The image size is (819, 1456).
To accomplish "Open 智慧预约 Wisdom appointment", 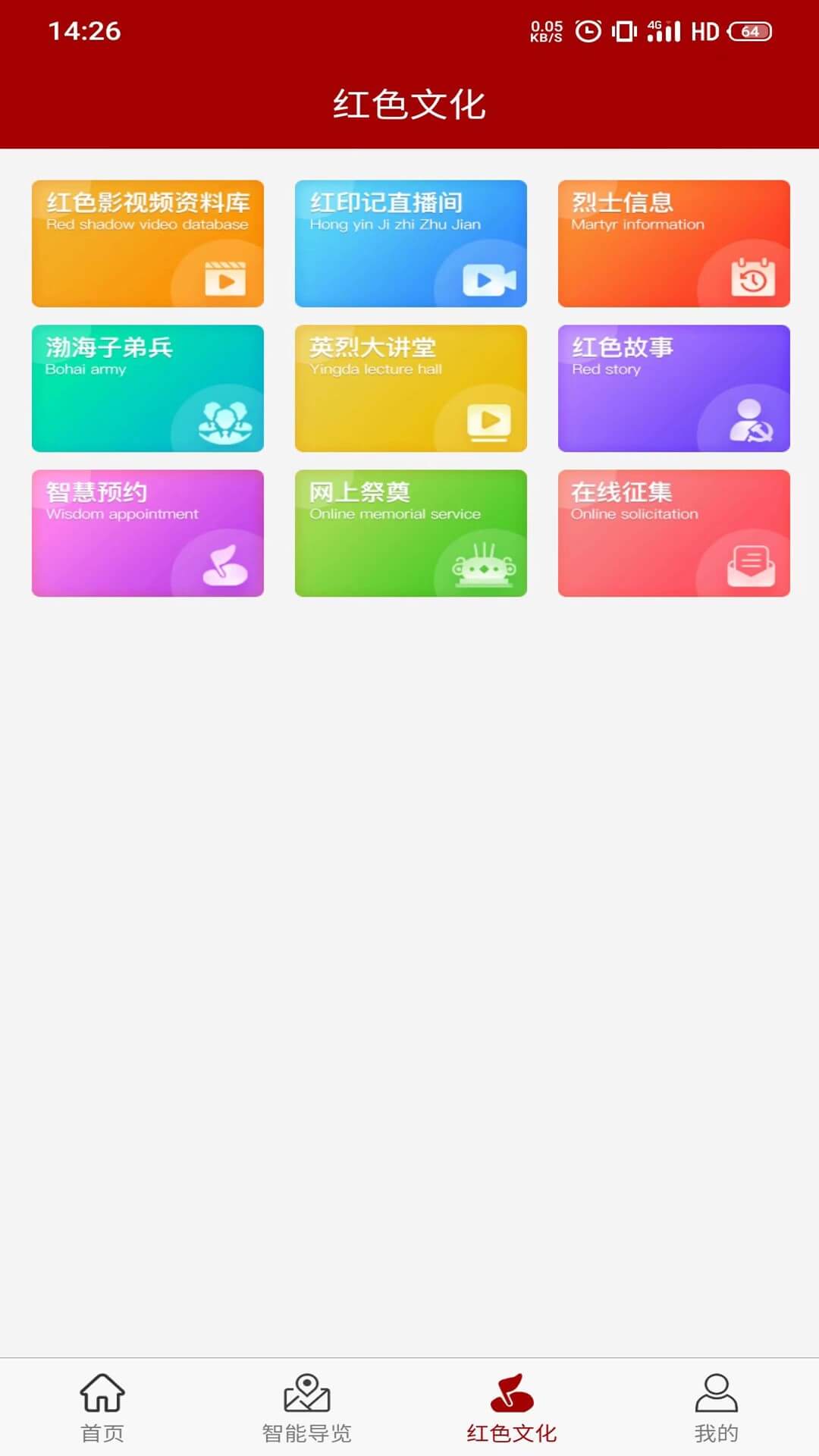I will [x=148, y=533].
